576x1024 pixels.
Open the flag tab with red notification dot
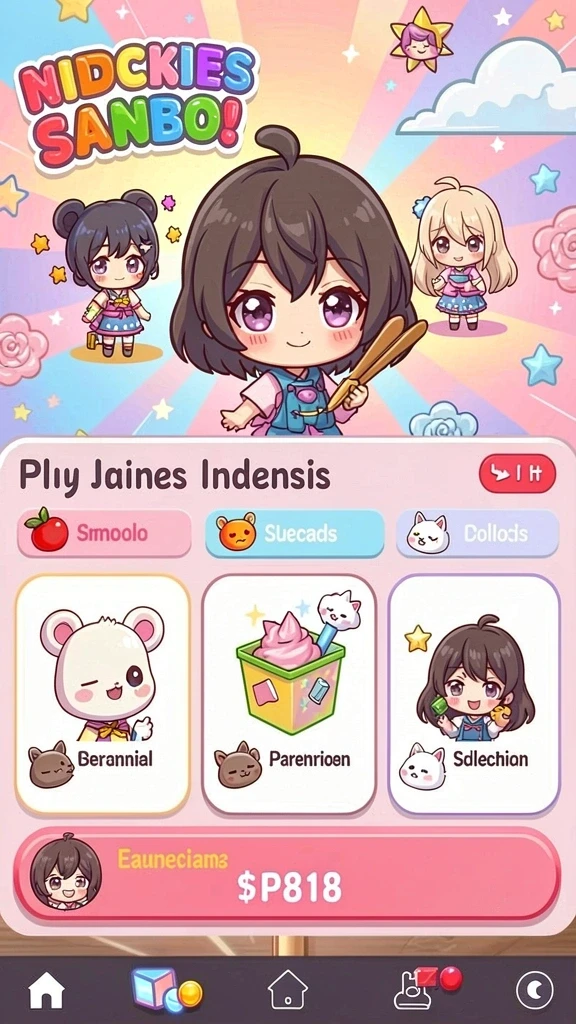pos(428,987)
